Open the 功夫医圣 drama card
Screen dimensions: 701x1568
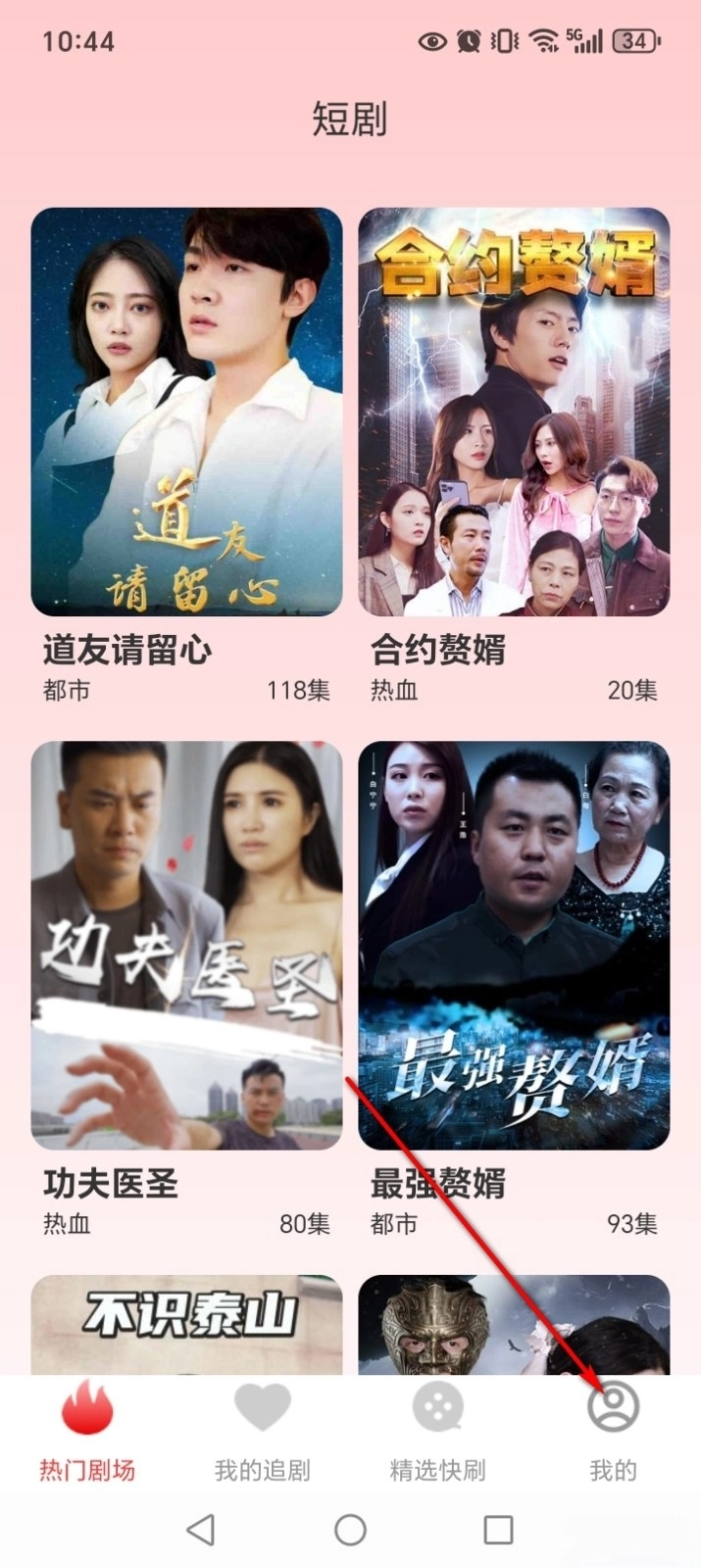pyautogui.click(x=186, y=945)
